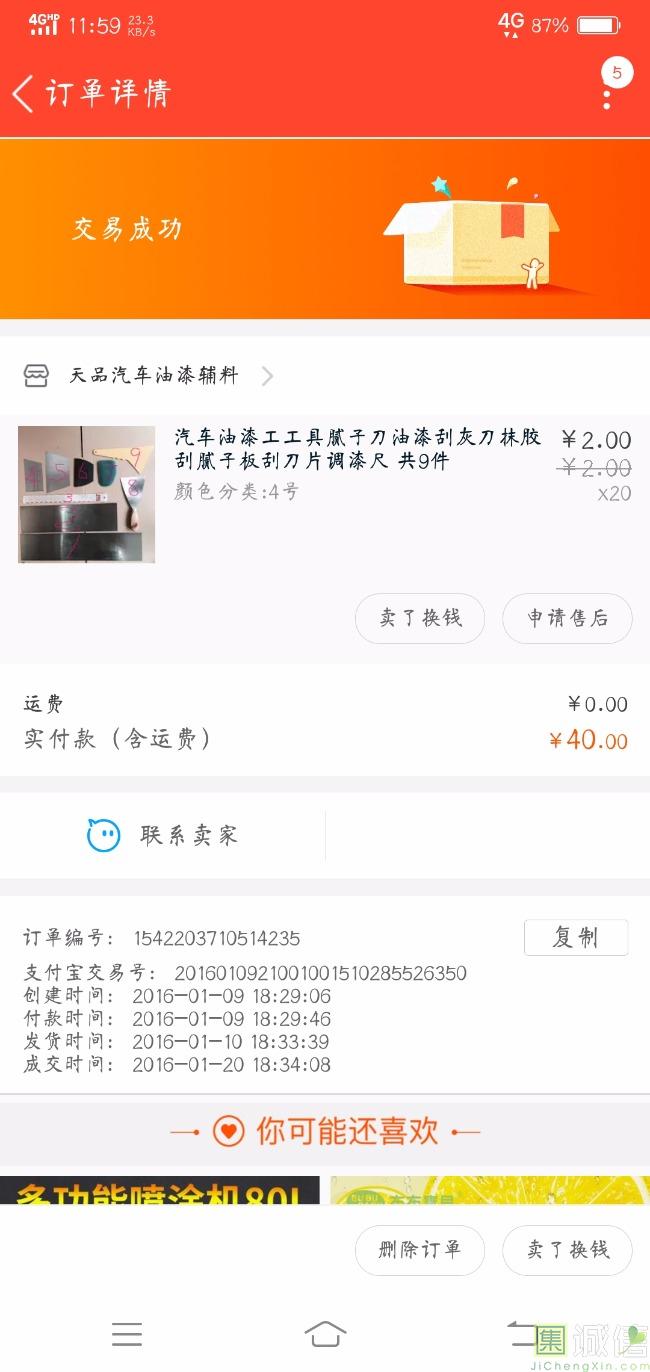Screen dimensions: 650x1372
Task: Request after-sales via 申请售后
Action: (567, 618)
